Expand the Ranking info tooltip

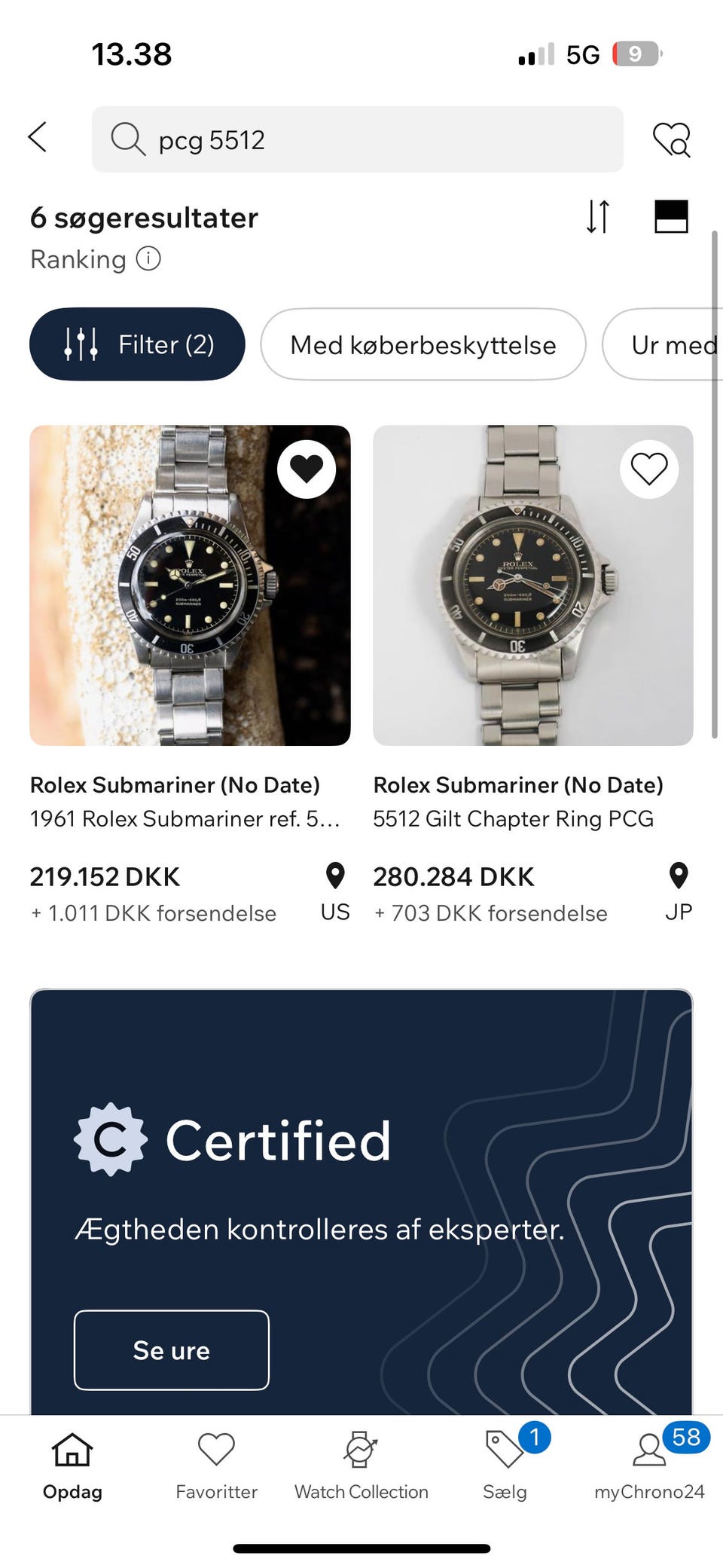pyautogui.click(x=148, y=258)
